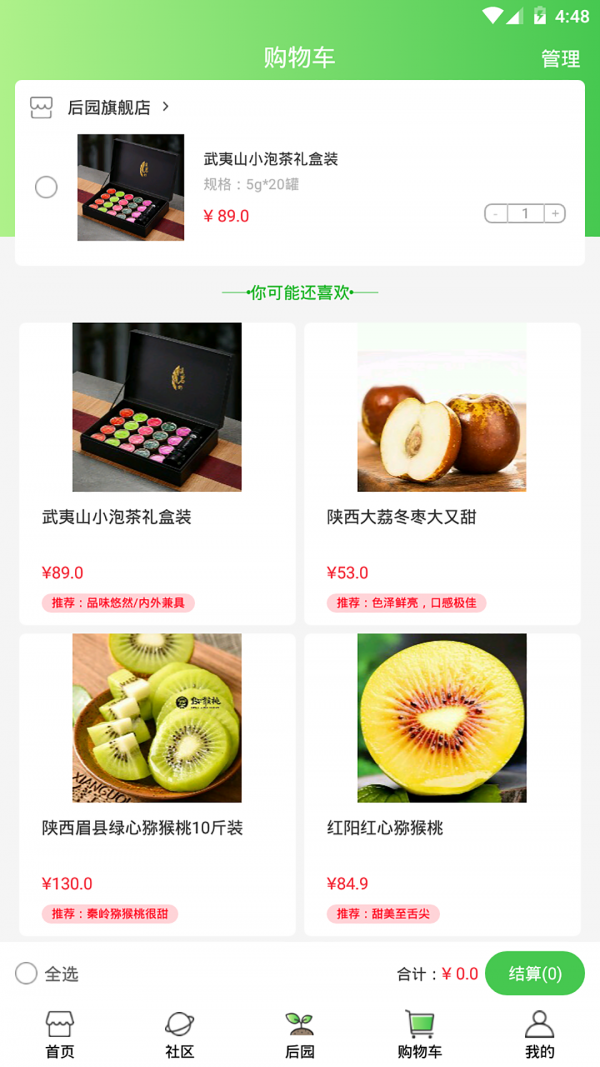Viewport: 600px width, 1067px height.
Task: Select the 武夷山小泡茶礼盒装 cart item checkbox
Action: point(46,187)
